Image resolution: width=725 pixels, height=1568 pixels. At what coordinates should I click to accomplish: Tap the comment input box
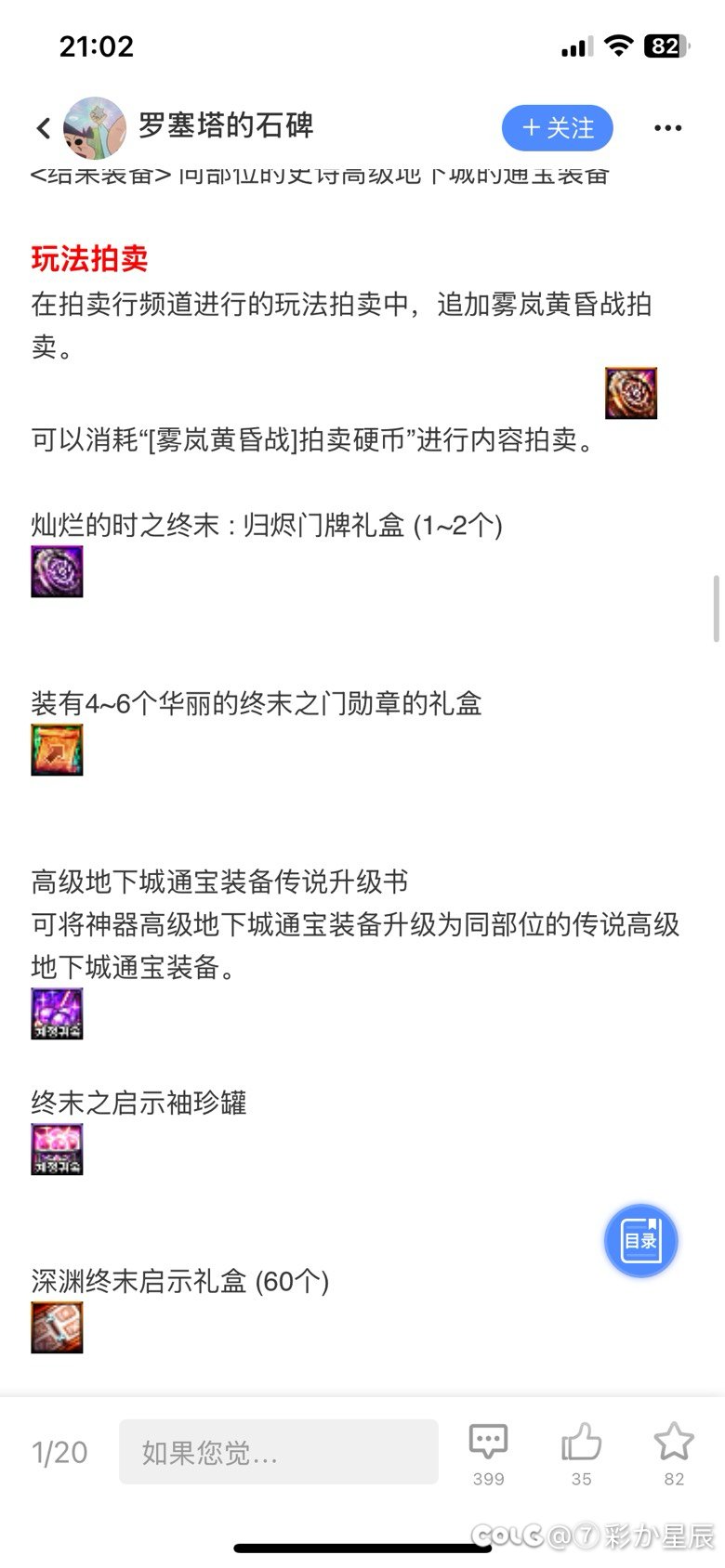278,1451
